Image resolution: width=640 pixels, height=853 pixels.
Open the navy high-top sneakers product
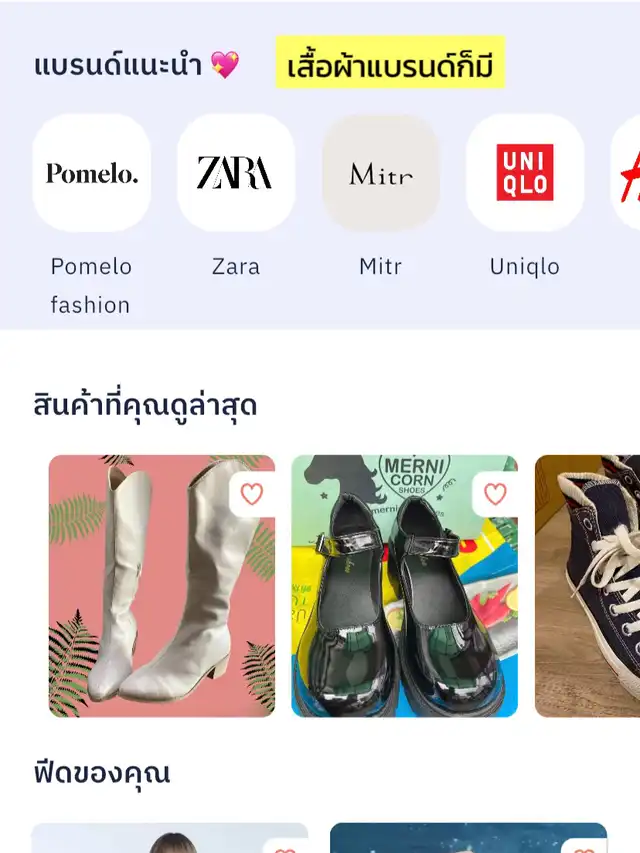click(590, 590)
